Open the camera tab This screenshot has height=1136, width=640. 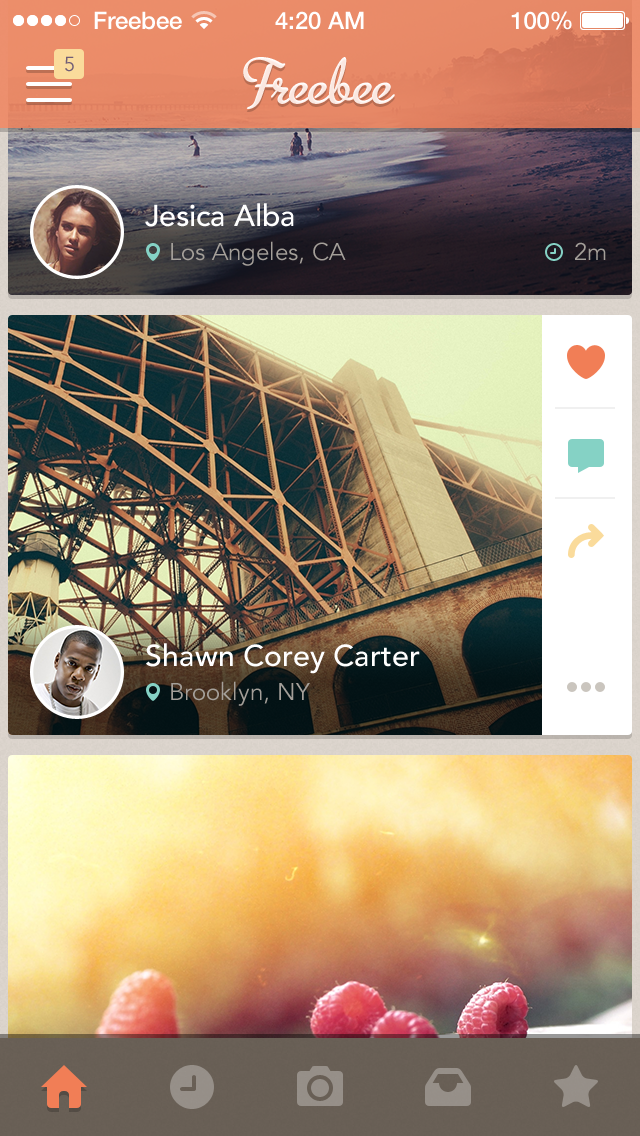click(320, 1087)
